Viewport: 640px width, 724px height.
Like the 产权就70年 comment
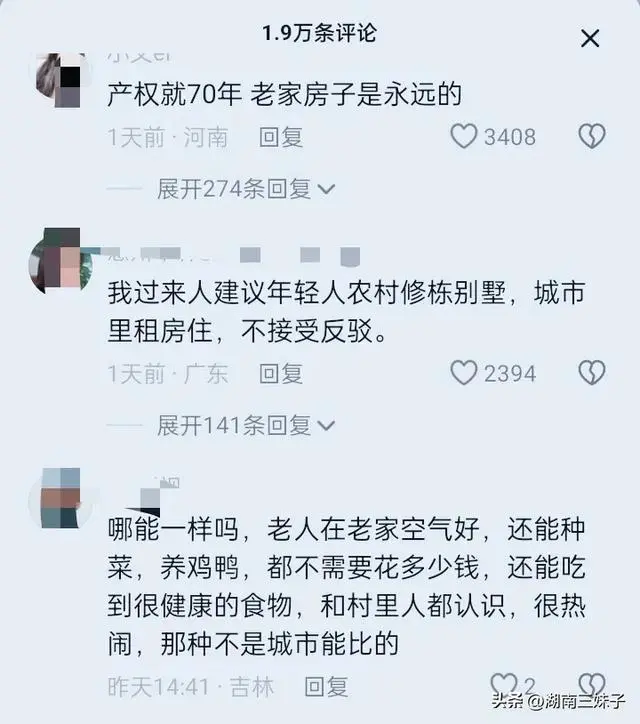(x=463, y=137)
